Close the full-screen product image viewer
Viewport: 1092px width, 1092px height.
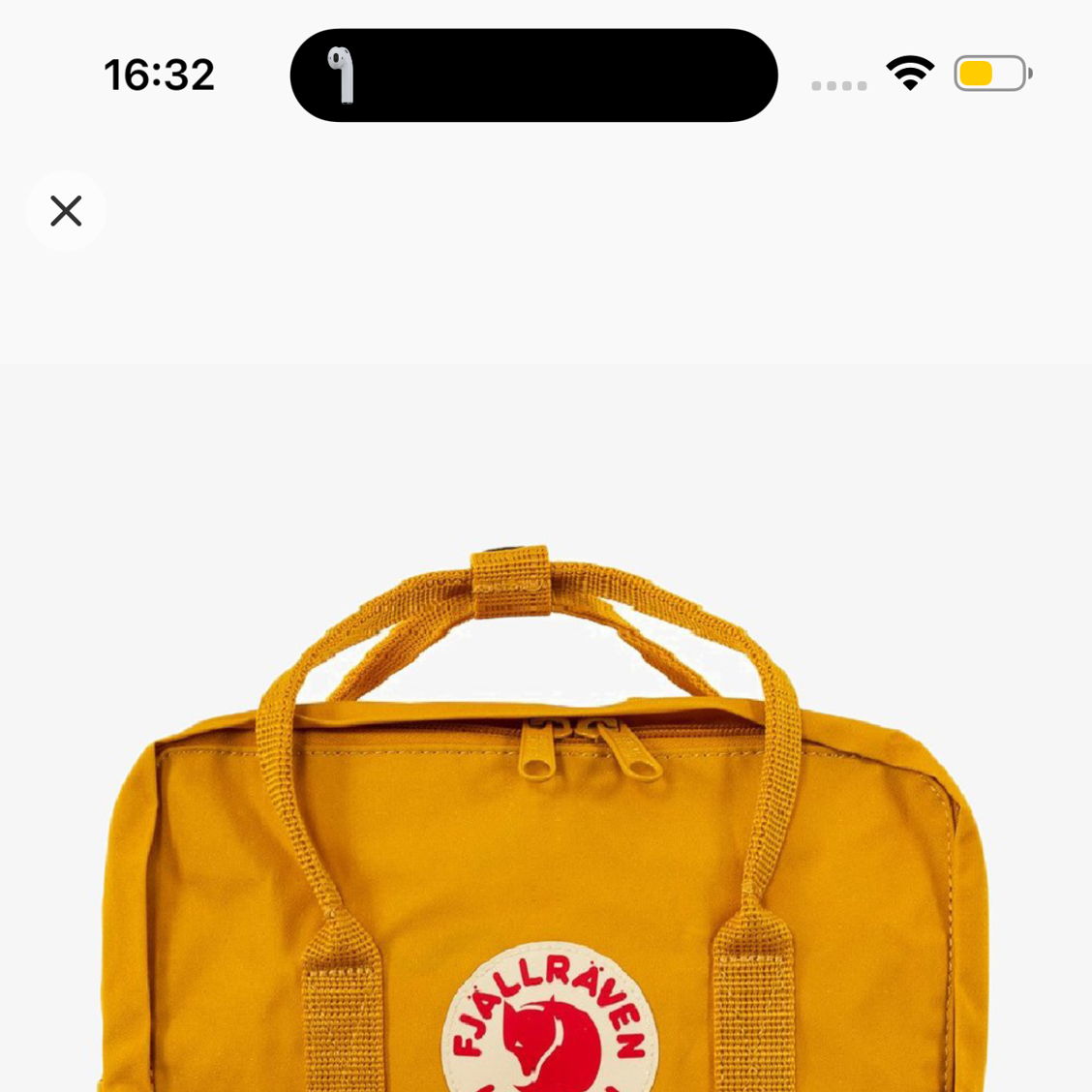[66, 211]
